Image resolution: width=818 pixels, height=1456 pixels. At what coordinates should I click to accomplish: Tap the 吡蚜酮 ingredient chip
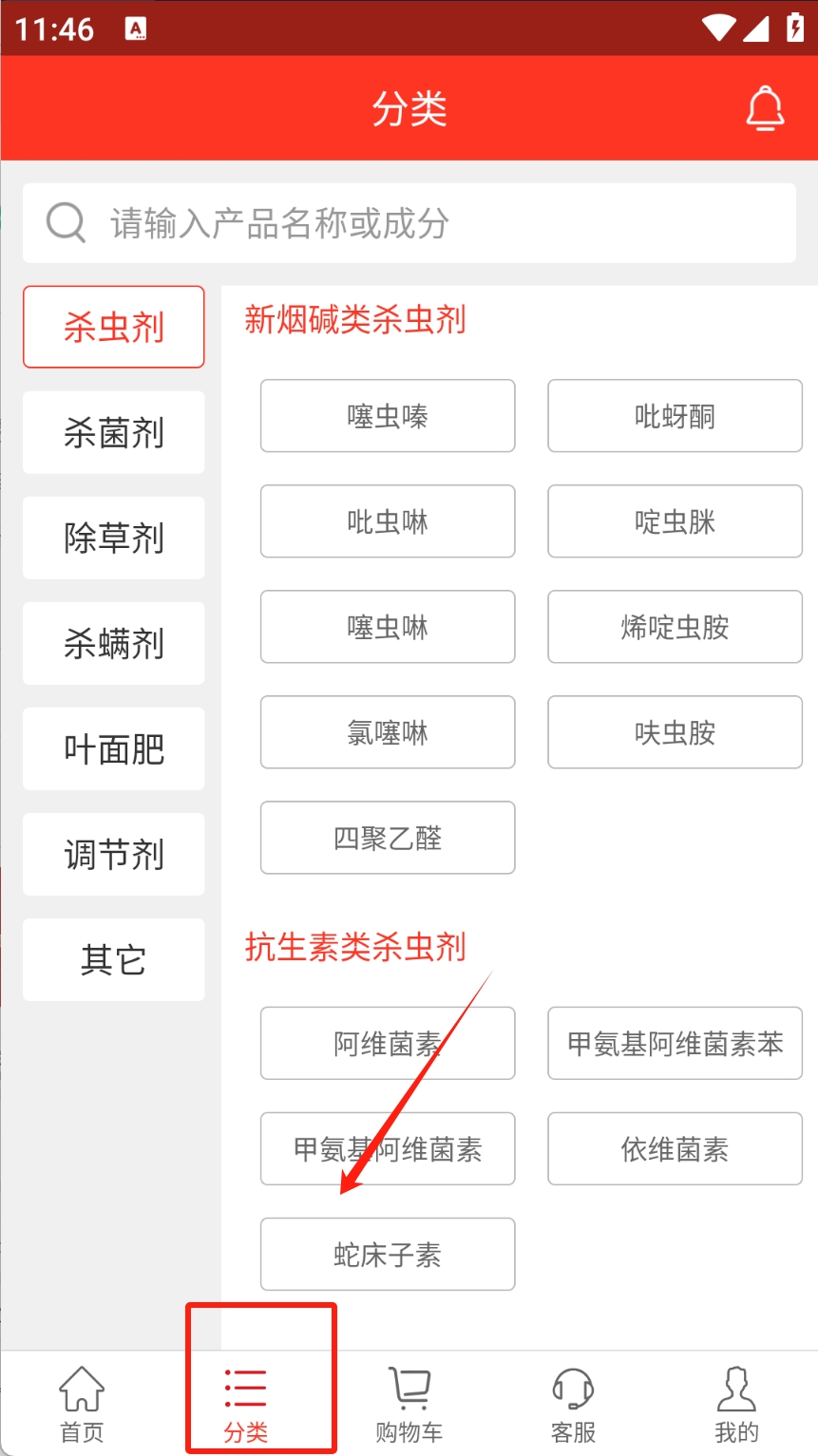coord(675,416)
